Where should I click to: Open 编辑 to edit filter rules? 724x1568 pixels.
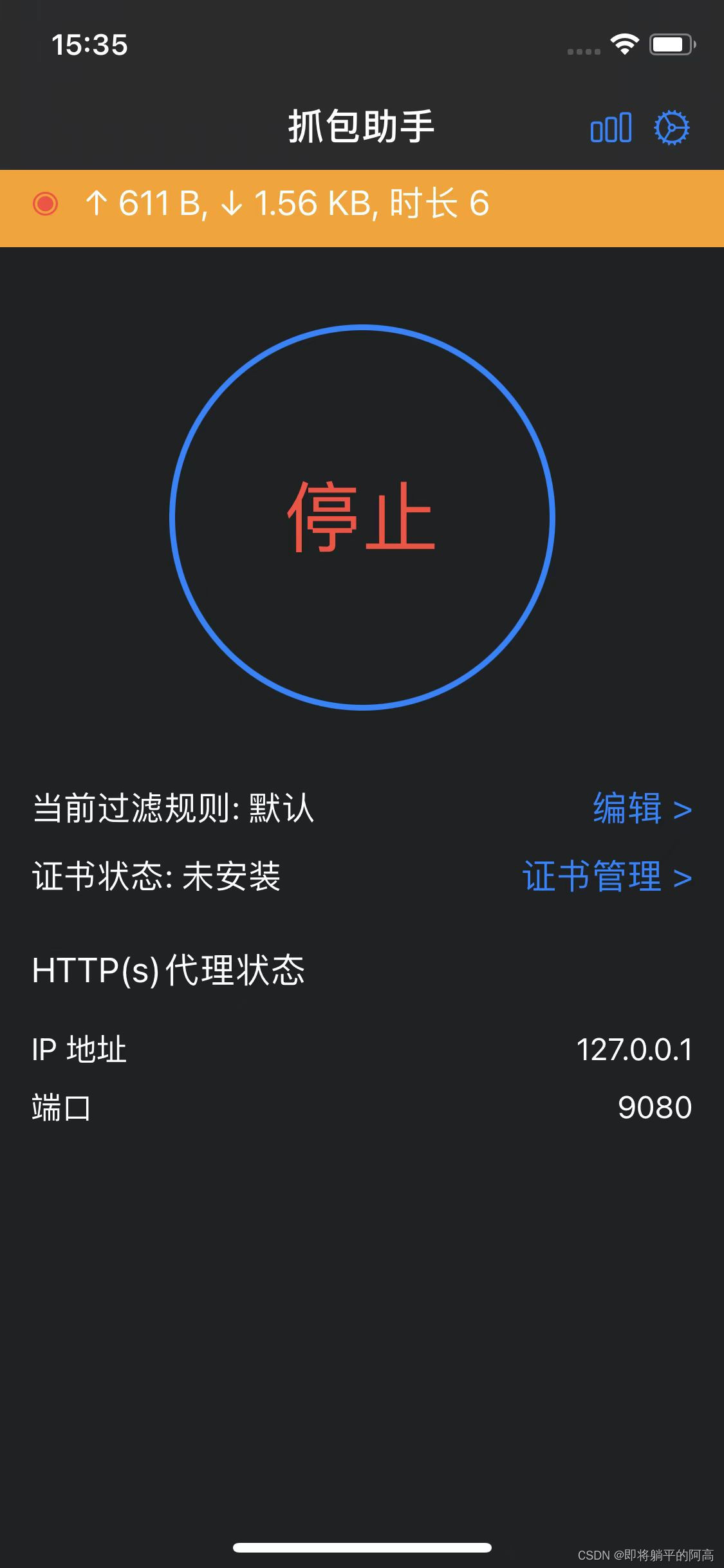point(641,808)
